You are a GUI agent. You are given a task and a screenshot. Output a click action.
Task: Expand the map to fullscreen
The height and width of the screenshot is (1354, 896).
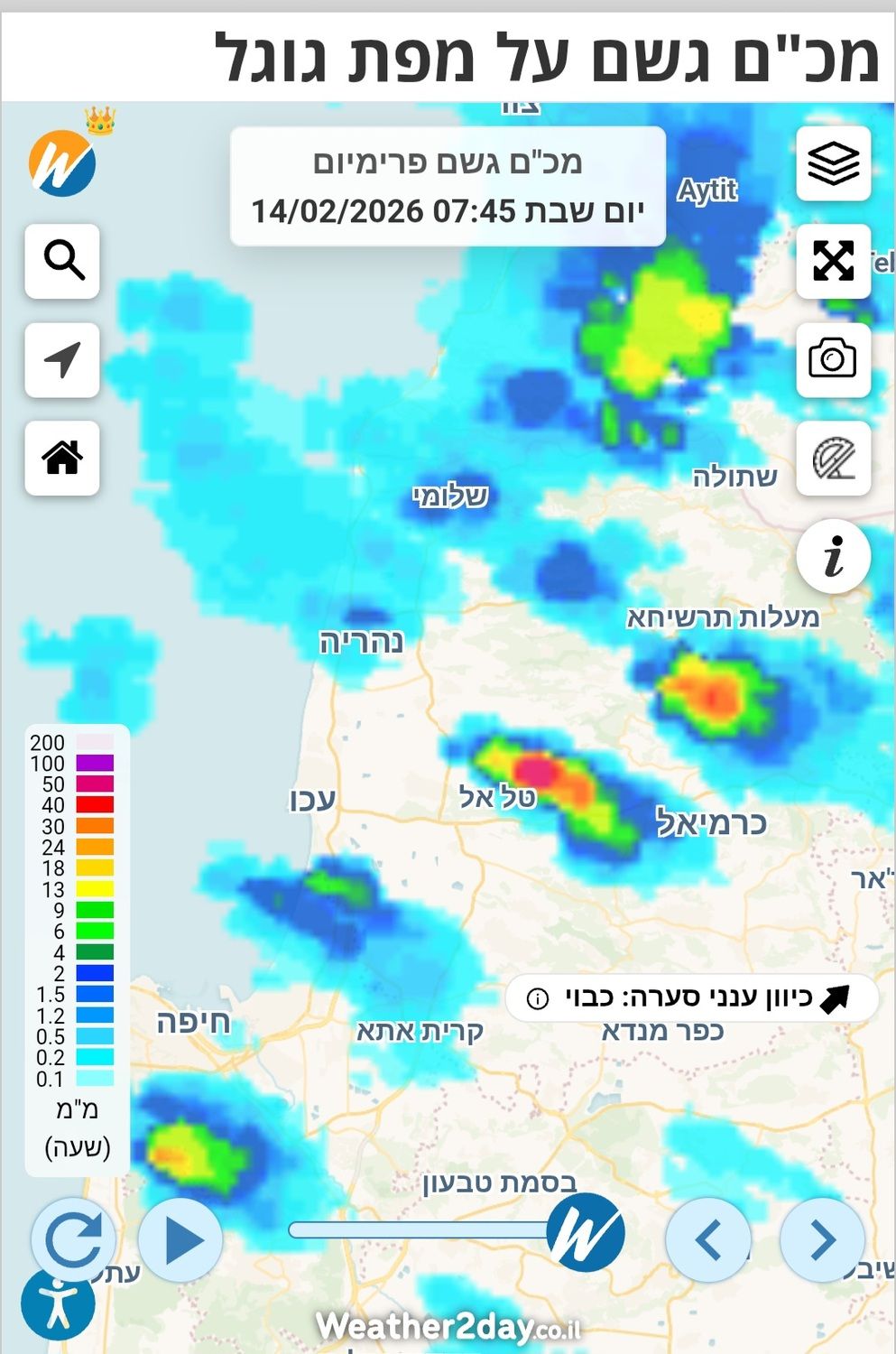click(x=833, y=261)
